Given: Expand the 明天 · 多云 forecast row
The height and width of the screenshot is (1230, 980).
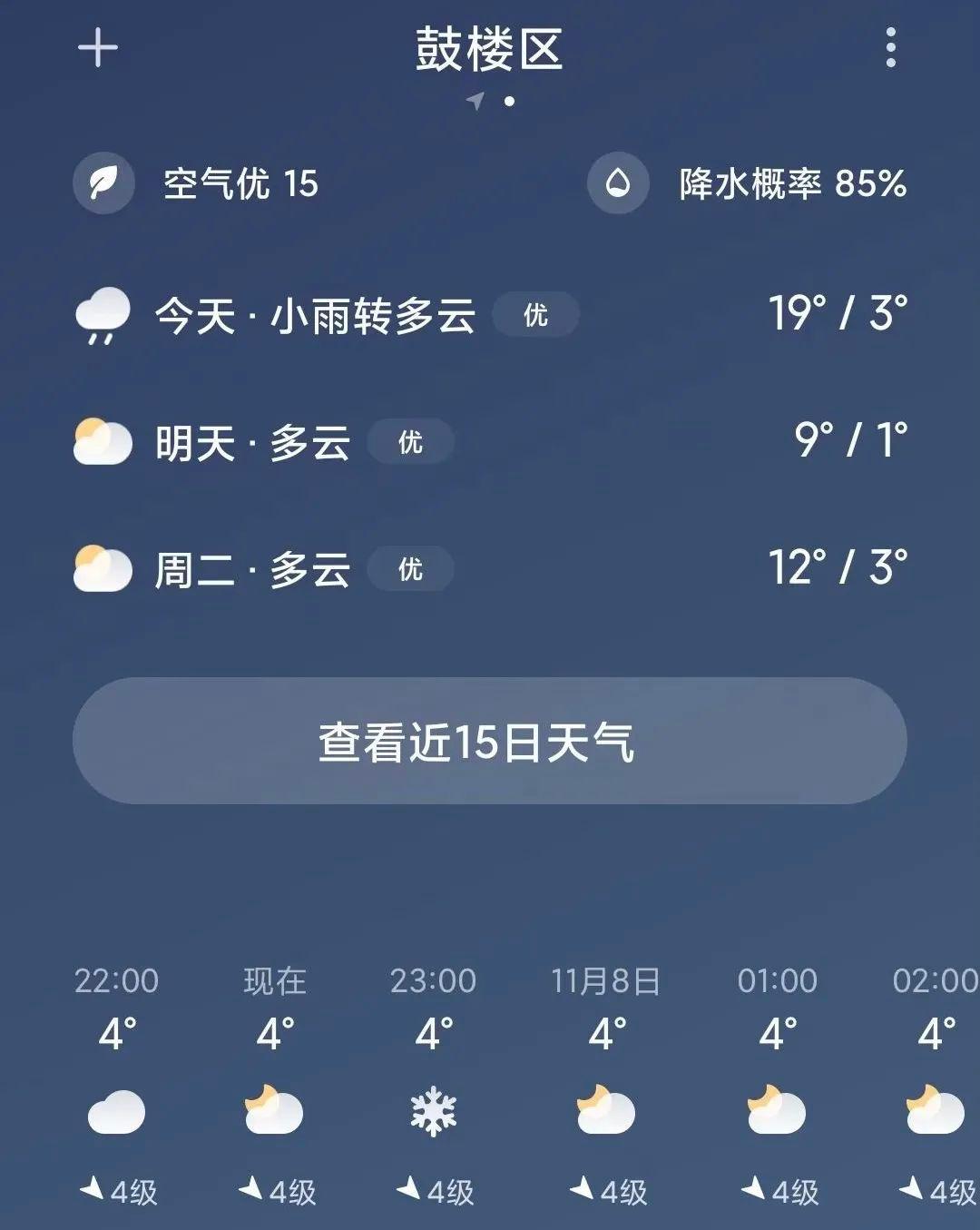Looking at the screenshot, I should pyautogui.click(x=490, y=443).
